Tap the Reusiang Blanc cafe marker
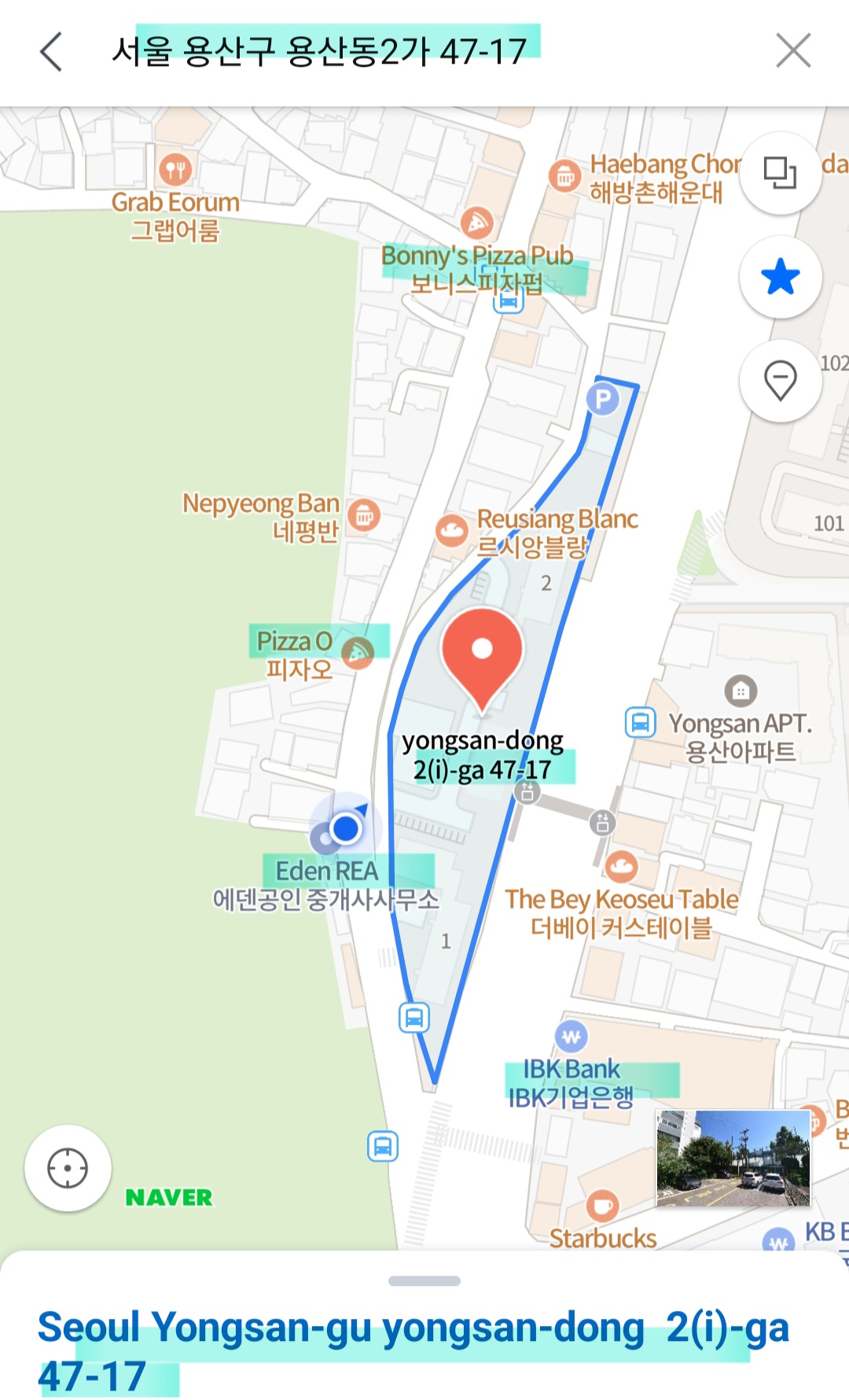 (x=452, y=531)
